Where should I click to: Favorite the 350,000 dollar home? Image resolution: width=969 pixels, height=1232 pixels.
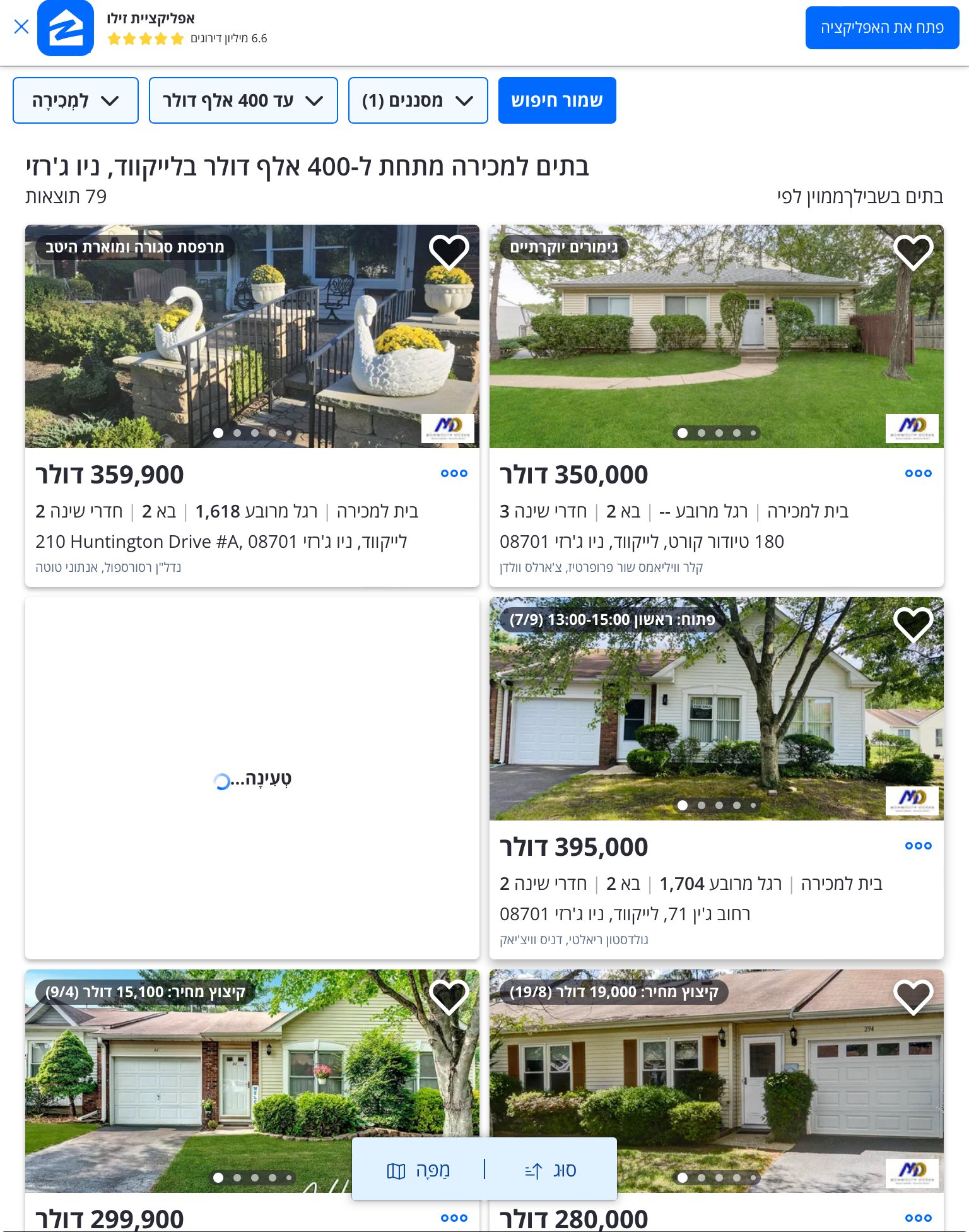coord(913,252)
